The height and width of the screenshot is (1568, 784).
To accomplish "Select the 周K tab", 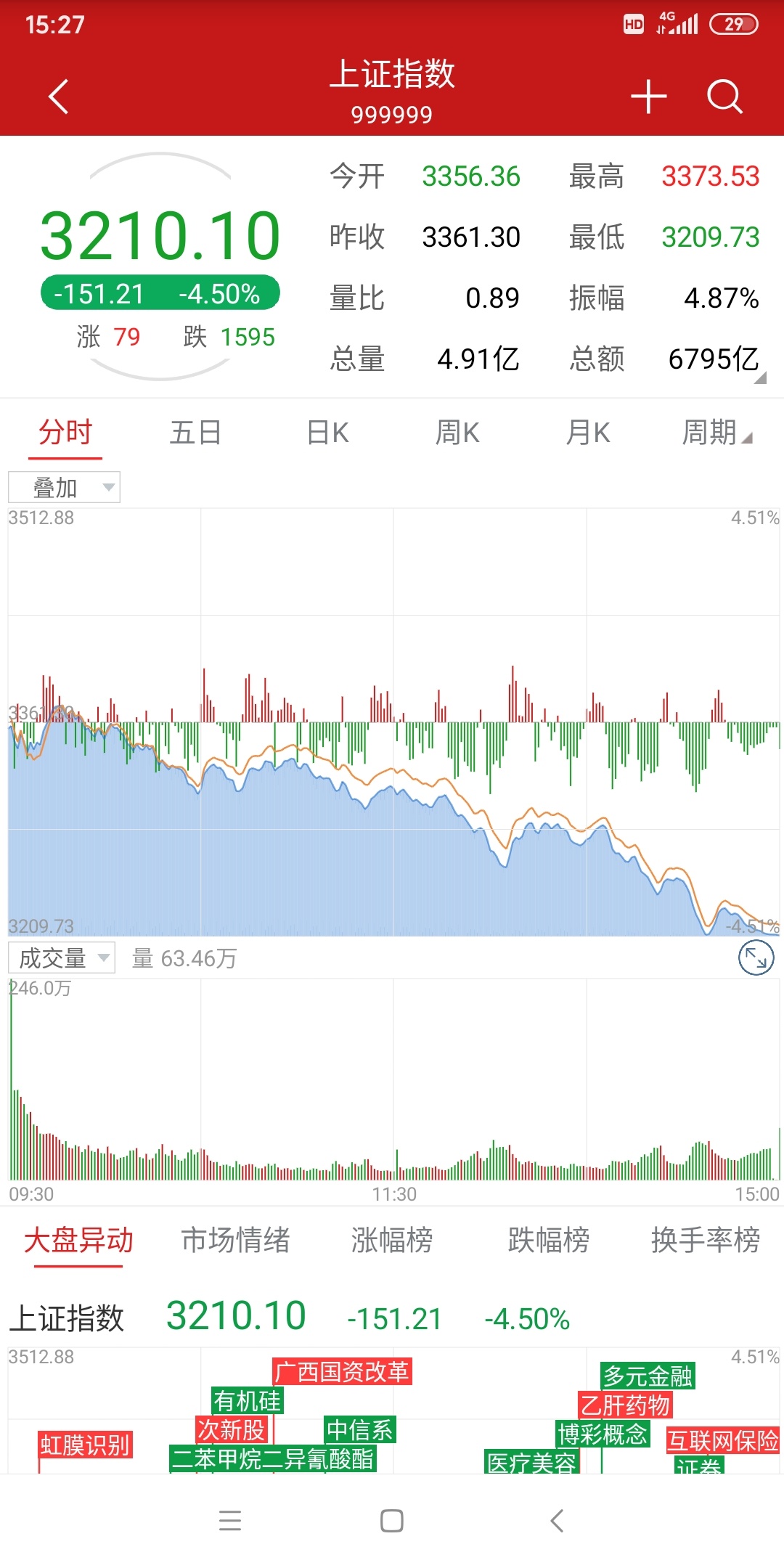I will (x=457, y=433).
